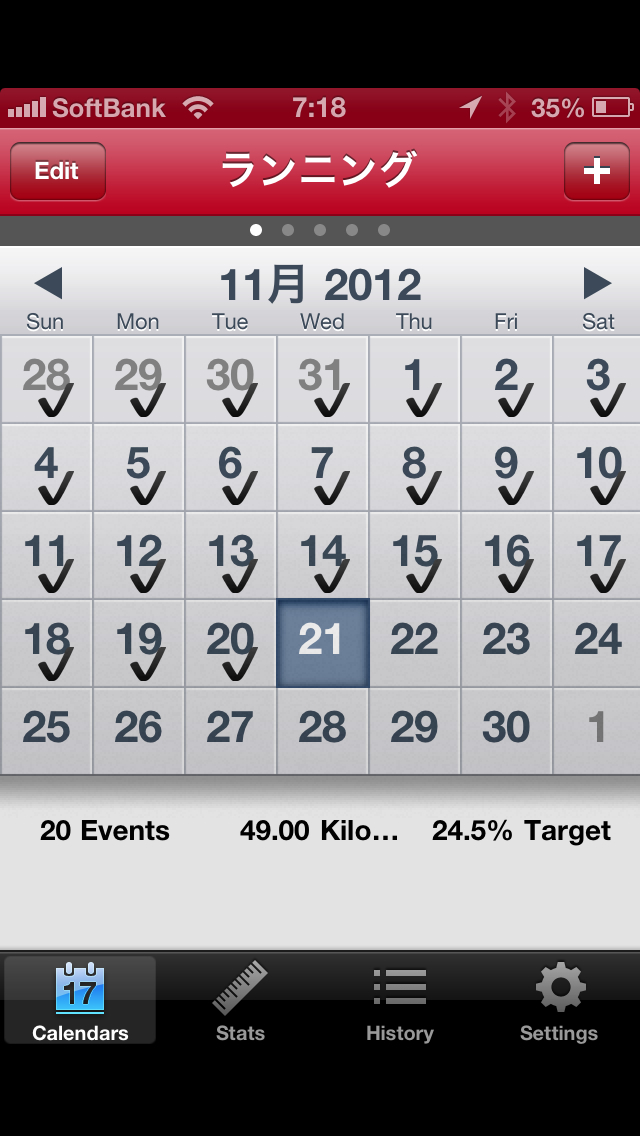Open the Settings tab
The image size is (640, 1136).
pos(559,1000)
